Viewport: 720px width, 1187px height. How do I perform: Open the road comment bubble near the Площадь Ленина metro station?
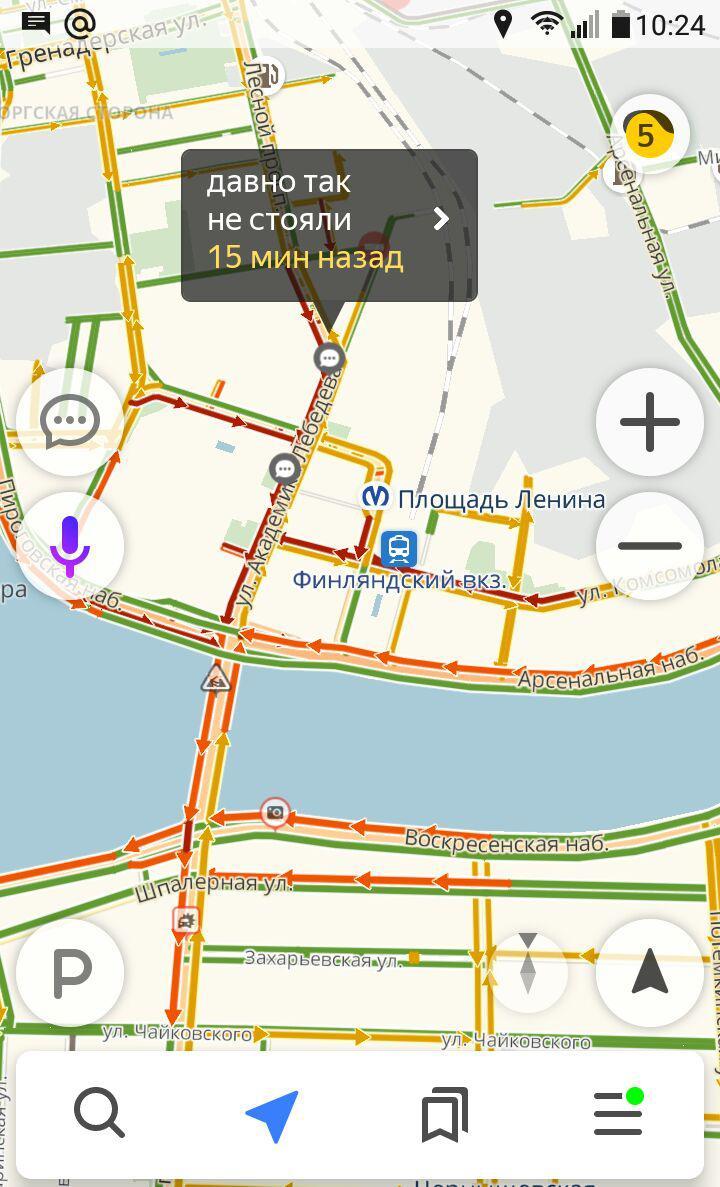click(x=285, y=470)
